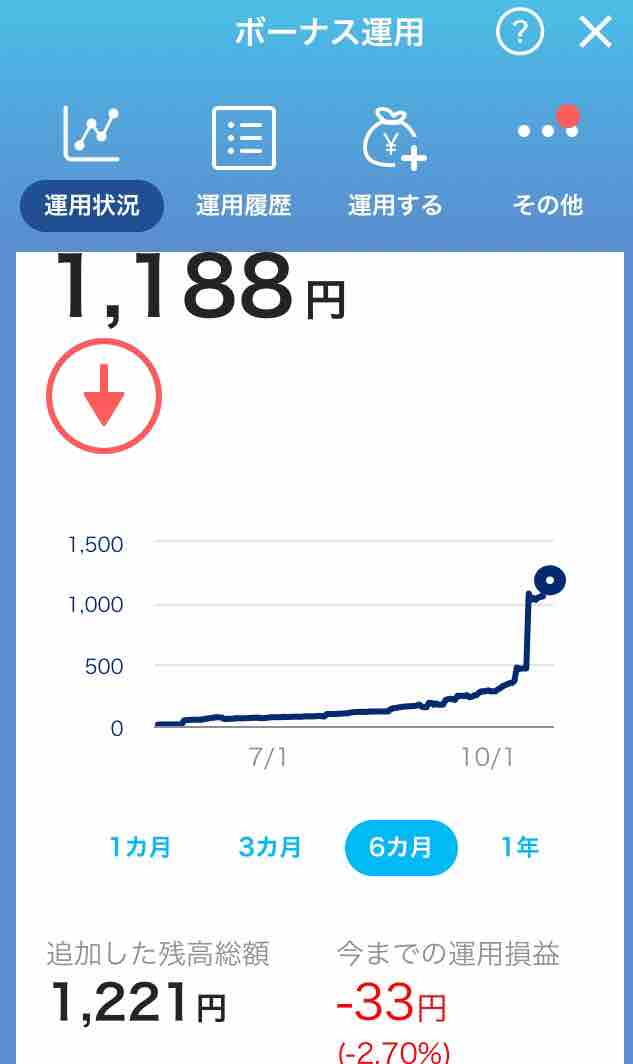Image resolution: width=633 pixels, height=1064 pixels.
Task: Switch to the 運用履歴 tab
Action: point(244,163)
